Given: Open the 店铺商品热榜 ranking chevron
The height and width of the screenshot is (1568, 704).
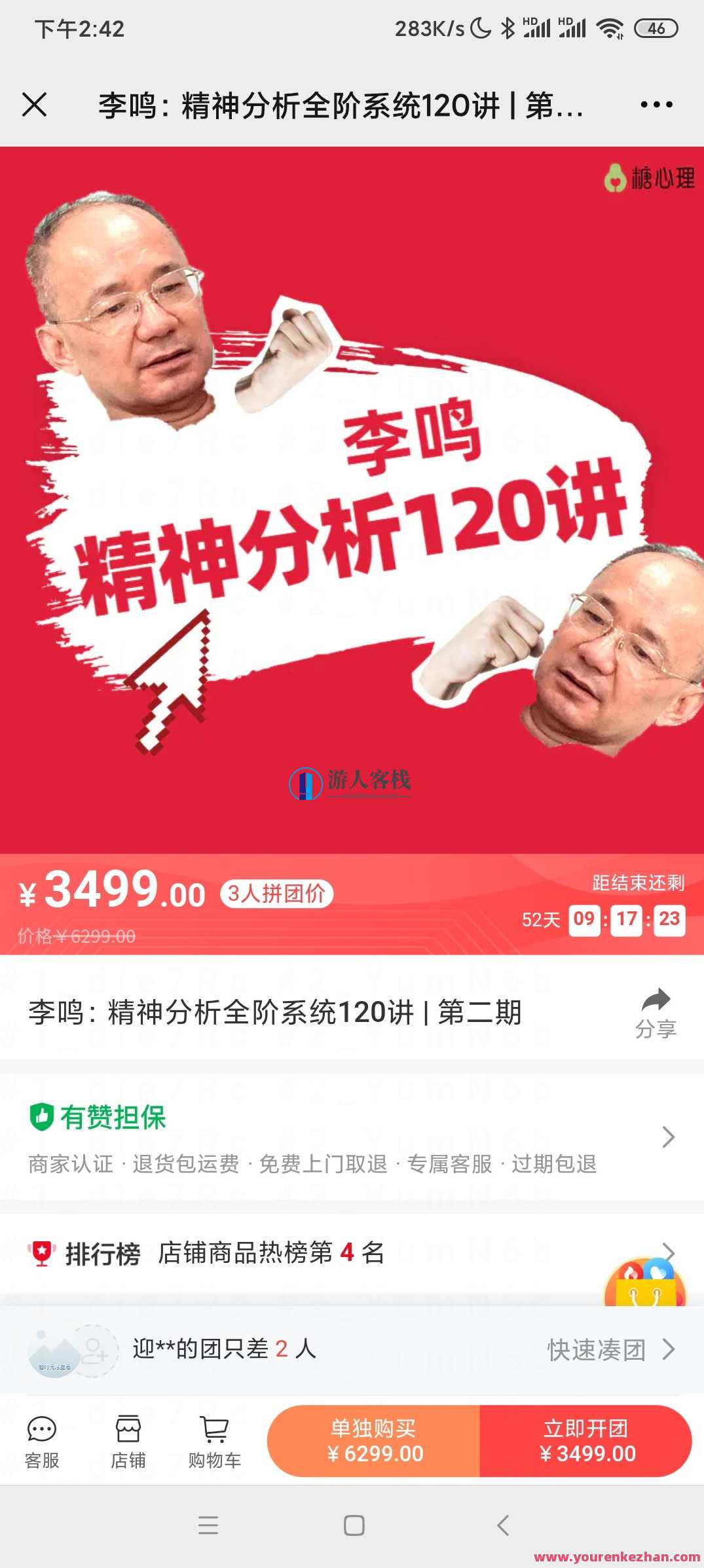Looking at the screenshot, I should 667,1252.
